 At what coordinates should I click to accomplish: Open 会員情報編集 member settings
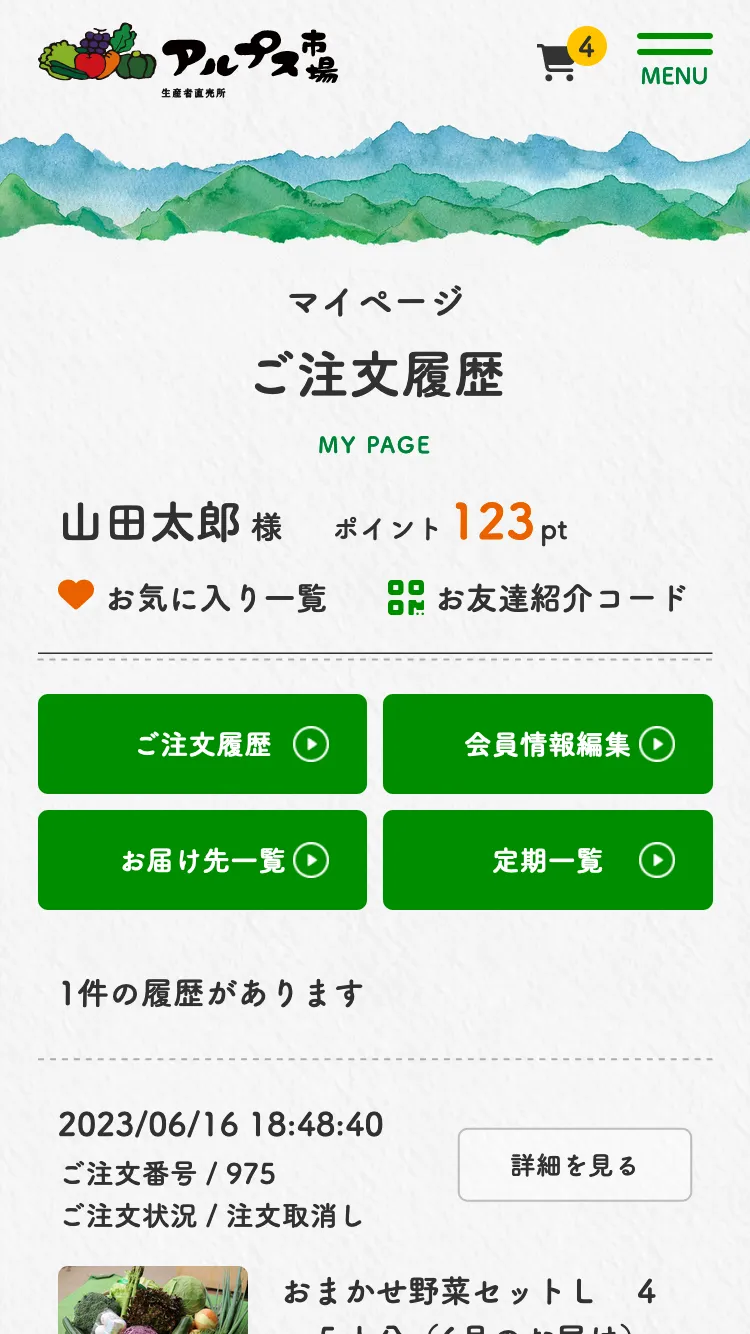[x=547, y=744]
